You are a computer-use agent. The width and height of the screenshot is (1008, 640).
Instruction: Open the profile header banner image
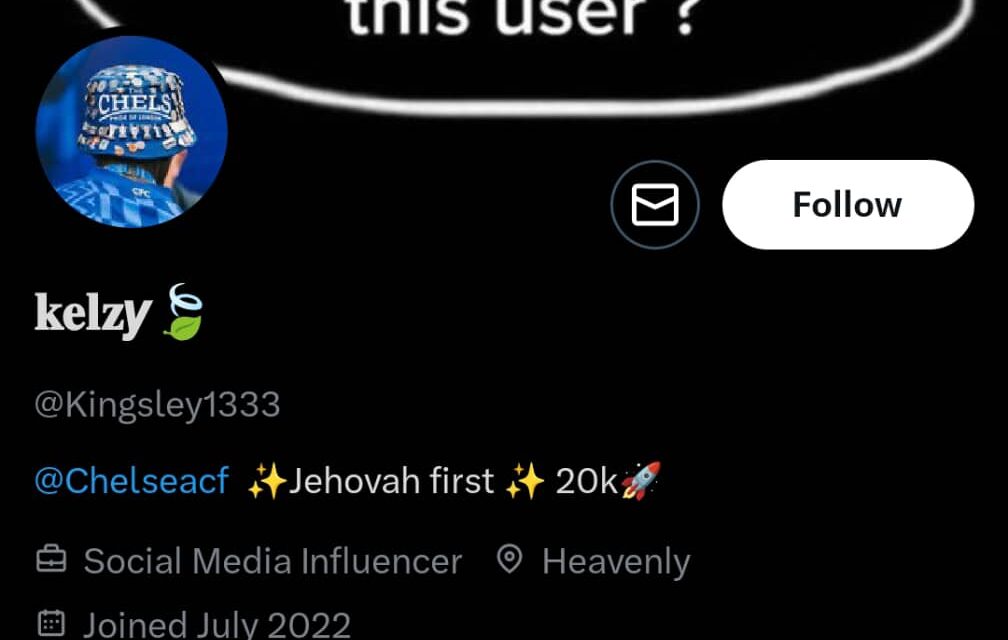pos(560,50)
